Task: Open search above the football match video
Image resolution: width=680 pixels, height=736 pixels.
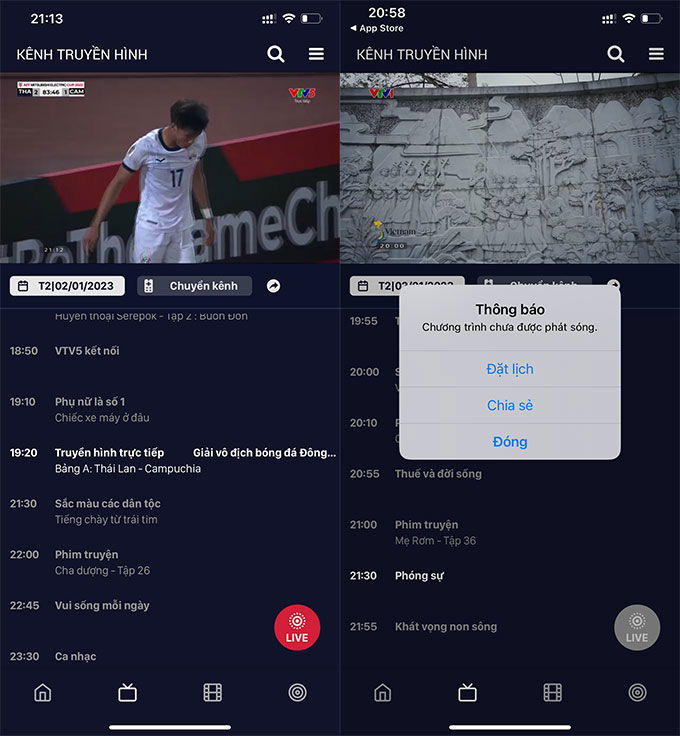Action: [x=276, y=54]
